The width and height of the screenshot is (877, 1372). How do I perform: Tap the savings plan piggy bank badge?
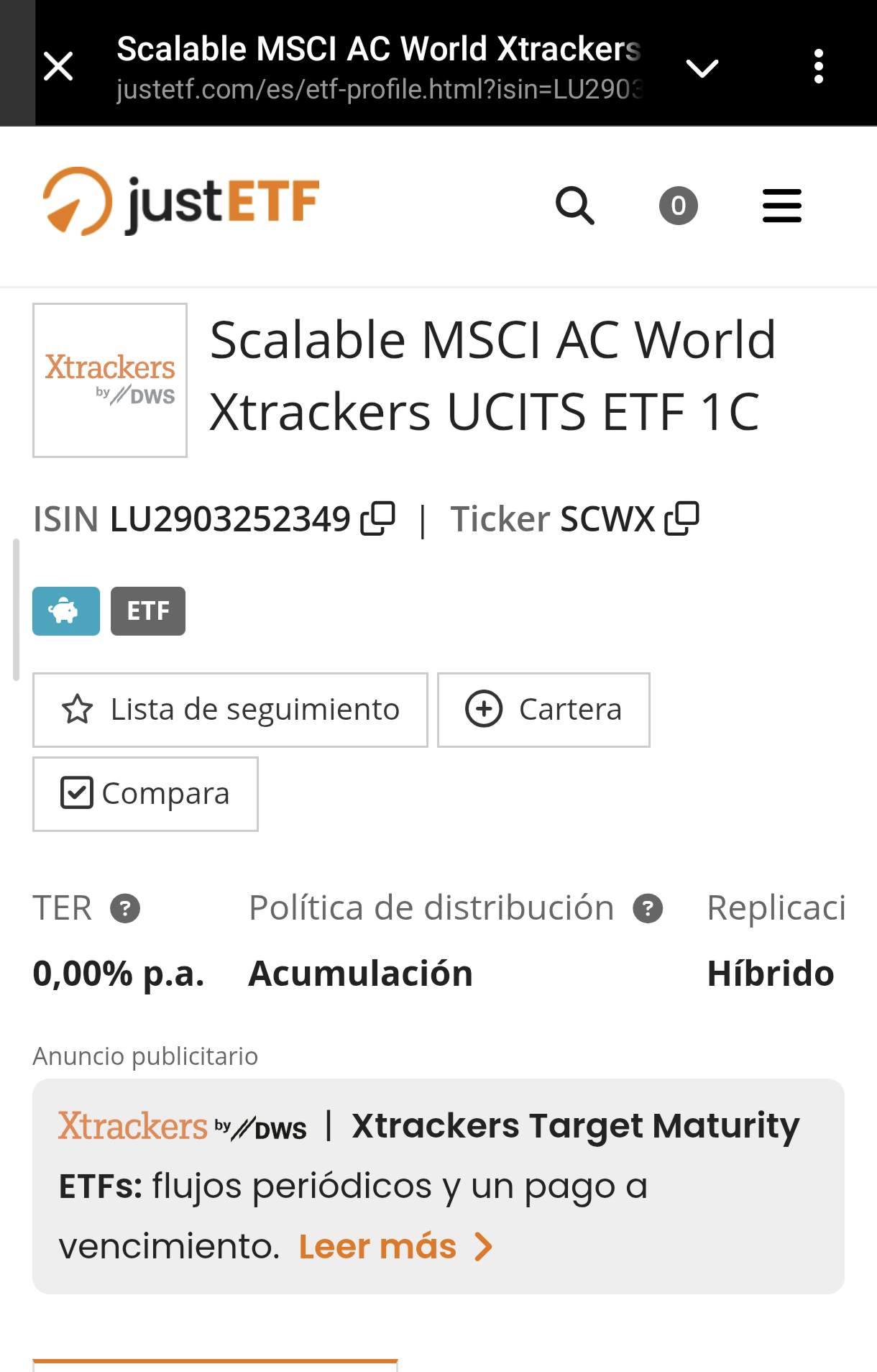point(66,611)
